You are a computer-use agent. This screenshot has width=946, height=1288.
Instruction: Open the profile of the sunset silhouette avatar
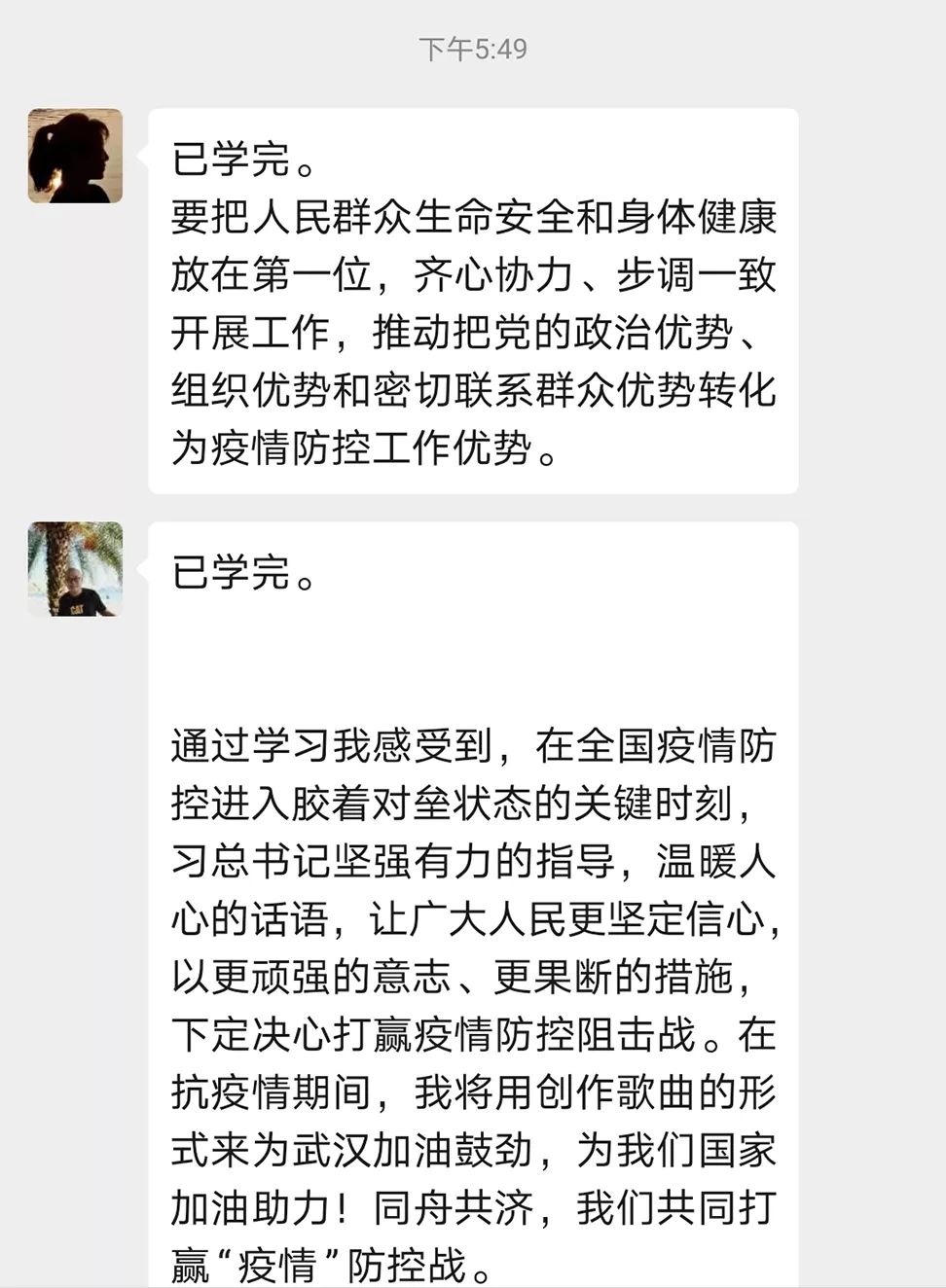[x=75, y=156]
